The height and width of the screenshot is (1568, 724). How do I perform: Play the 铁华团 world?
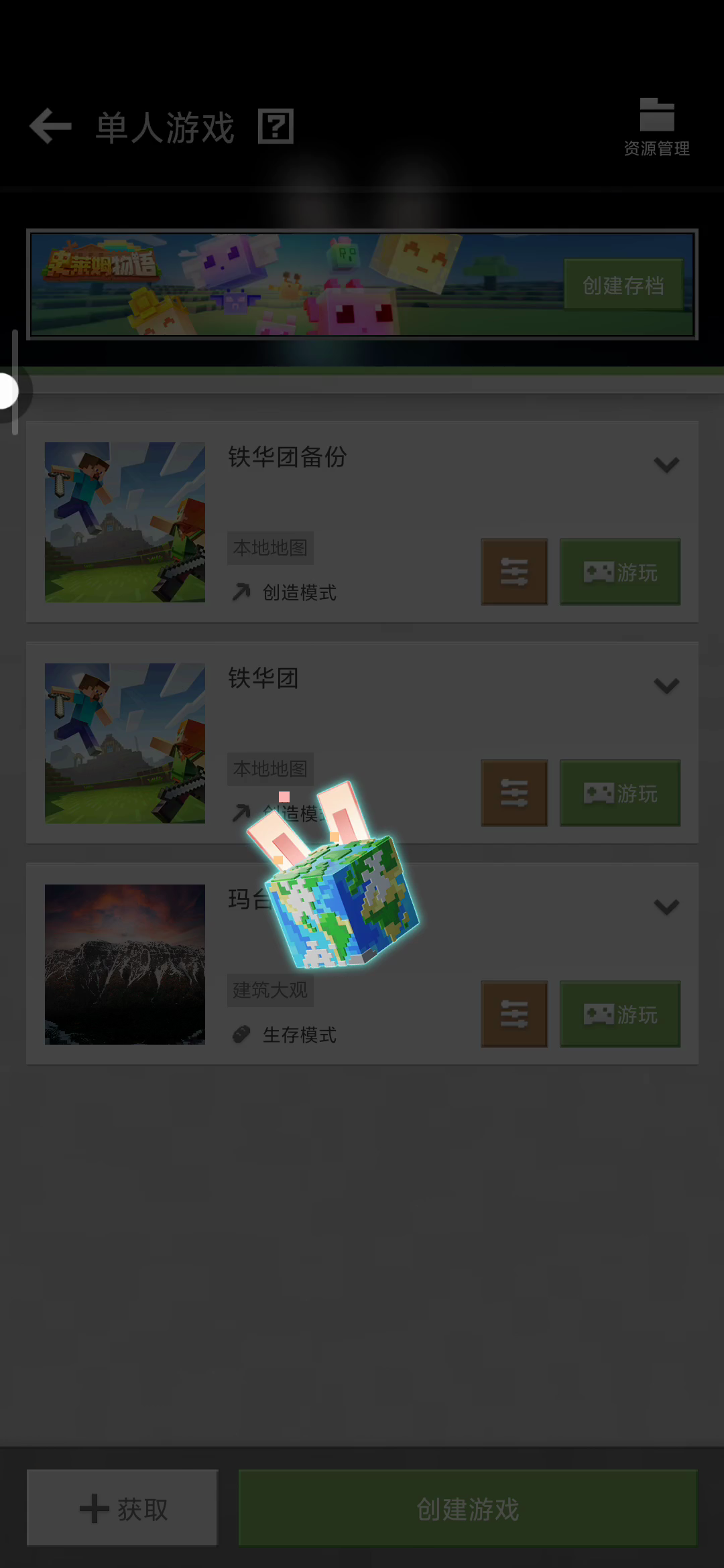point(619,793)
